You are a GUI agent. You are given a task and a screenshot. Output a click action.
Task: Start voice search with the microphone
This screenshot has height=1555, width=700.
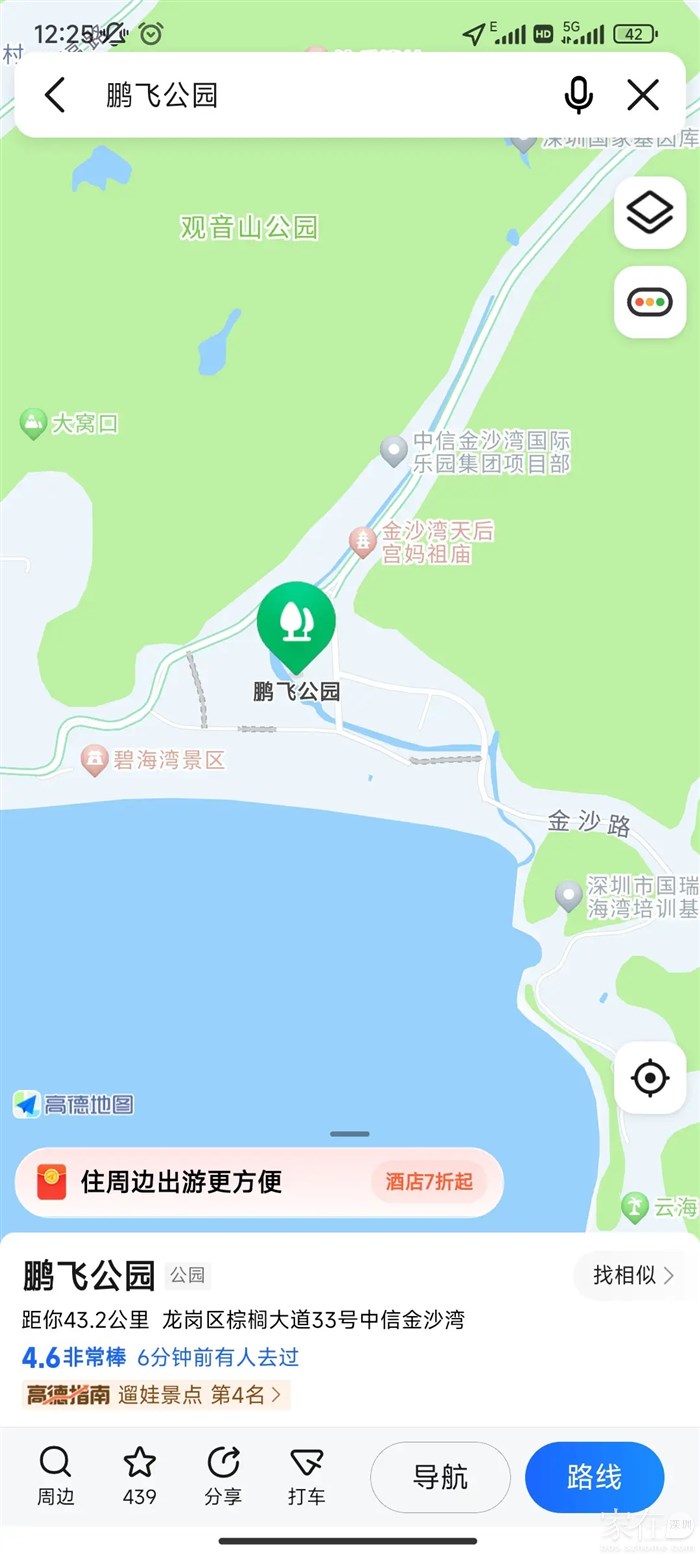click(x=578, y=95)
